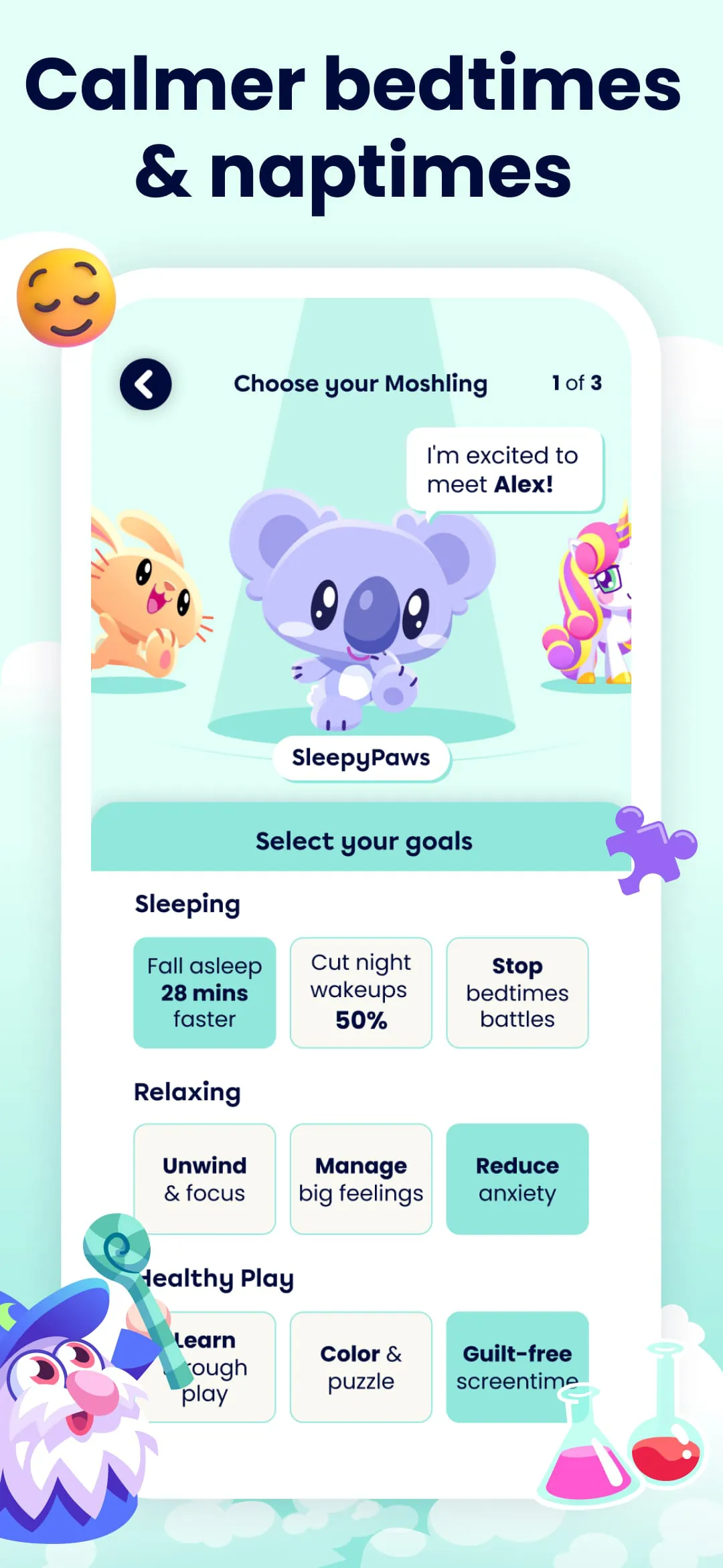Choose the Unwind & focus goal
This screenshot has width=723, height=1568.
click(x=204, y=1179)
